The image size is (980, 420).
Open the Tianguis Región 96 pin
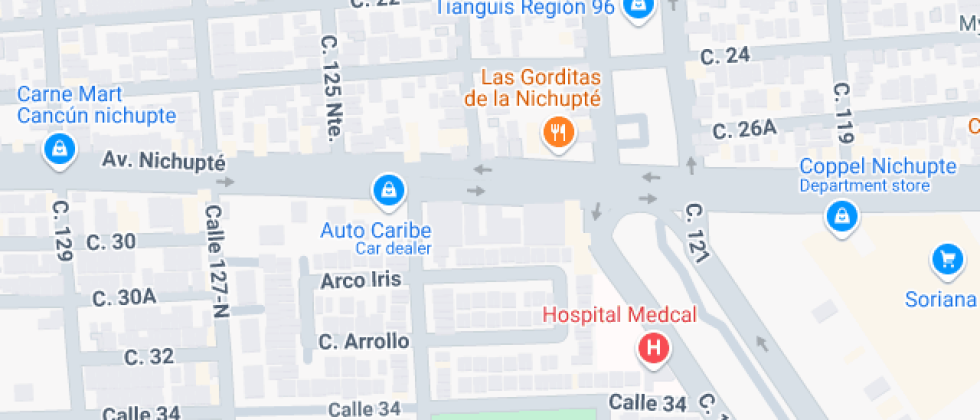[636, 10]
